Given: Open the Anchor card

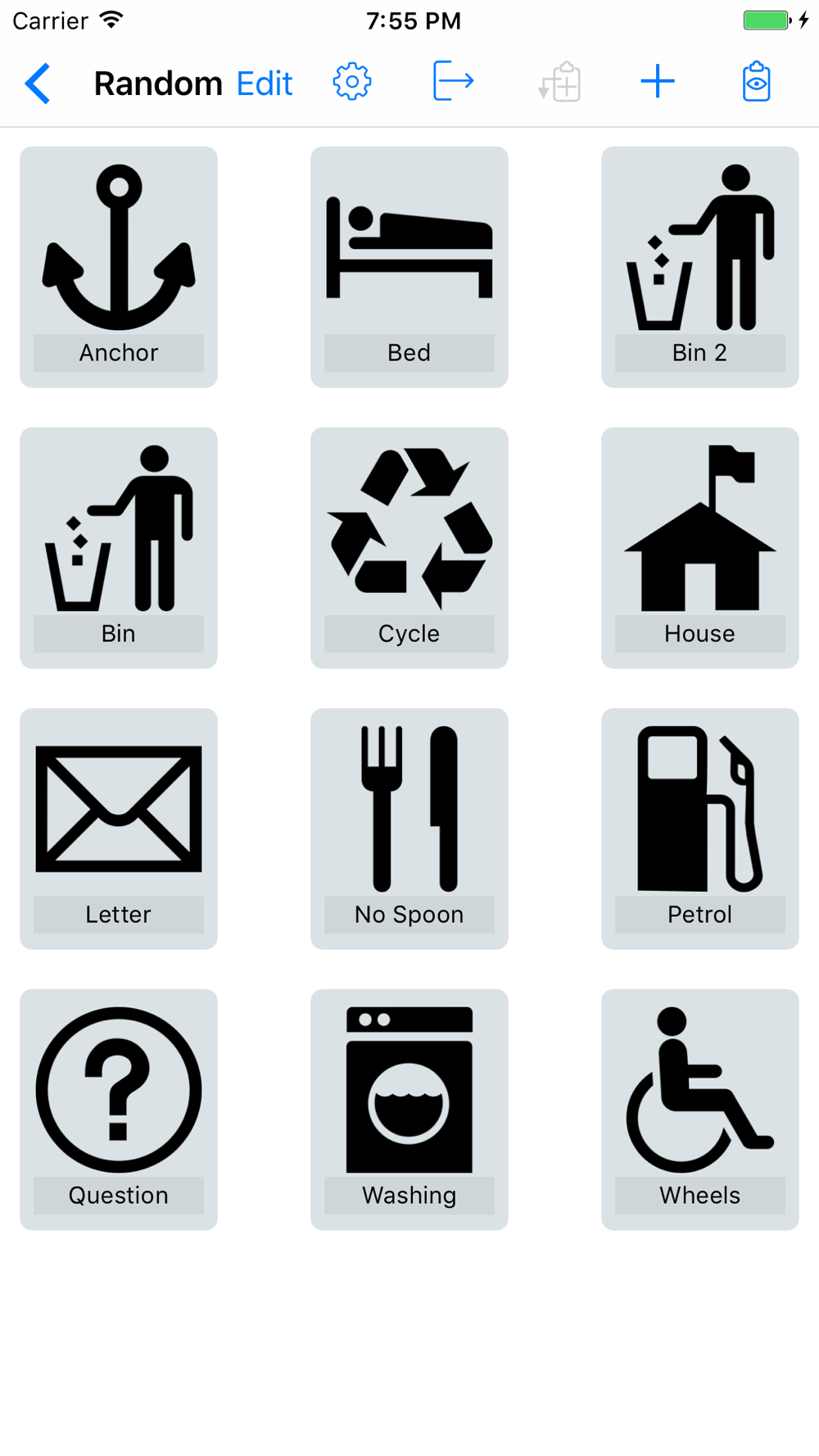Looking at the screenshot, I should (x=119, y=267).
